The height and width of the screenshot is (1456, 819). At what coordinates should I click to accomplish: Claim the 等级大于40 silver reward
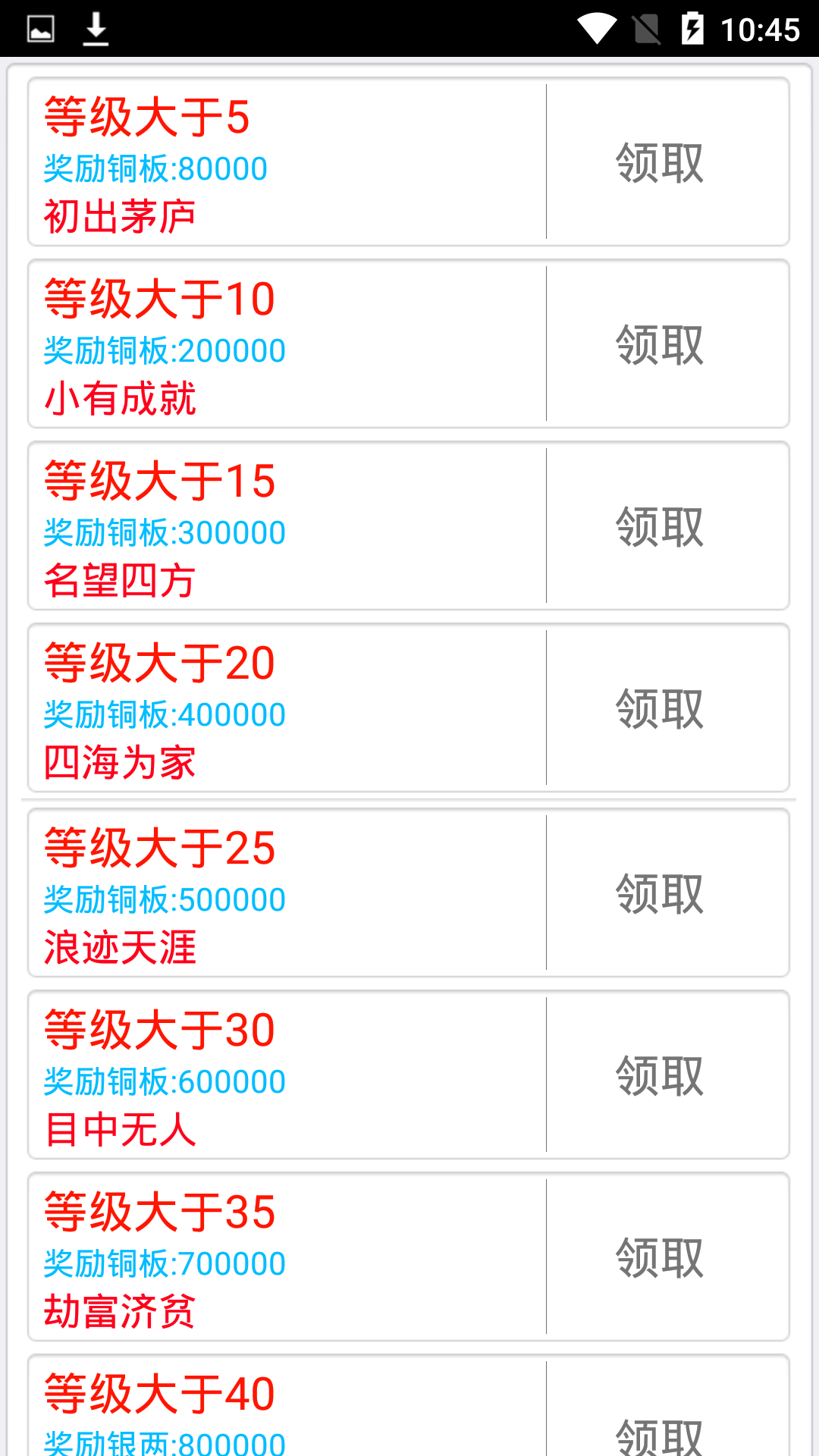[659, 1433]
